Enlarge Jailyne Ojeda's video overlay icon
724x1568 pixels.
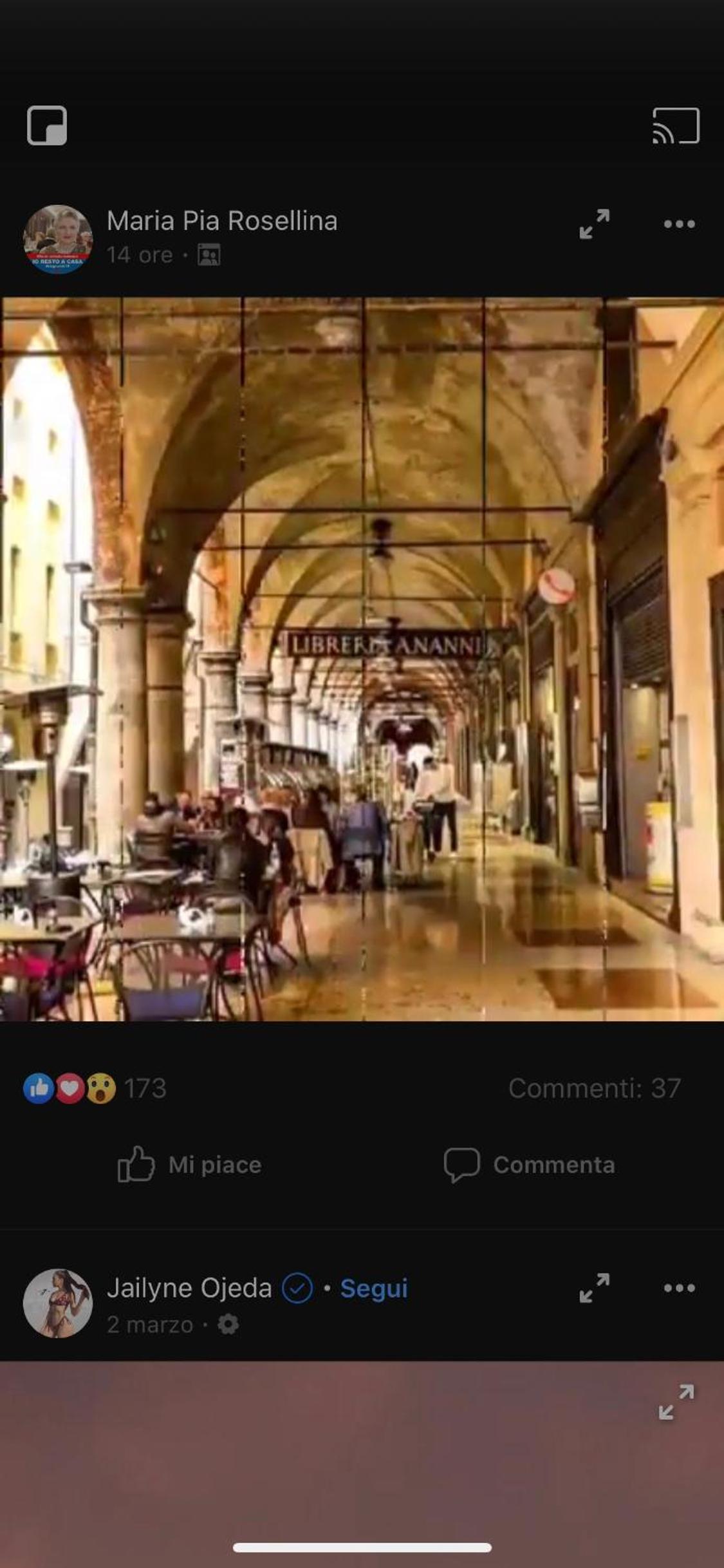click(x=676, y=1402)
